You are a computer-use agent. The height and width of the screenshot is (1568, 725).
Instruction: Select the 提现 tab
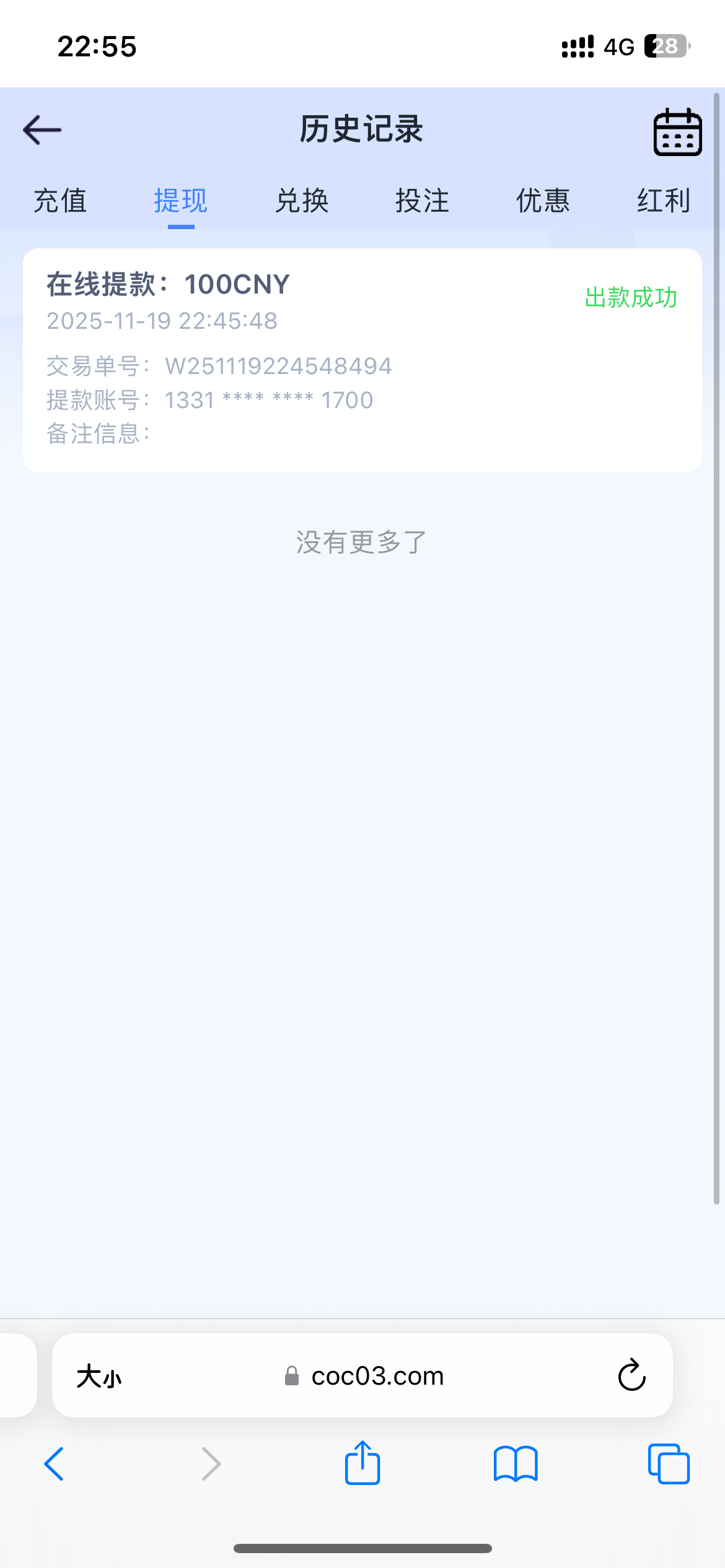click(180, 201)
